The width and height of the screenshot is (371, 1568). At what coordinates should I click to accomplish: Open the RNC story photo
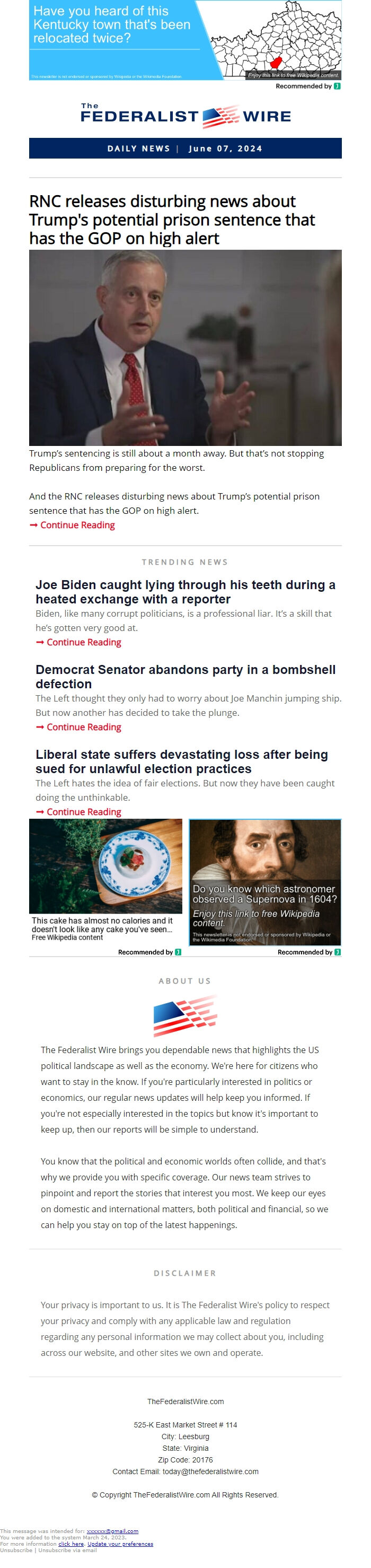(185, 347)
